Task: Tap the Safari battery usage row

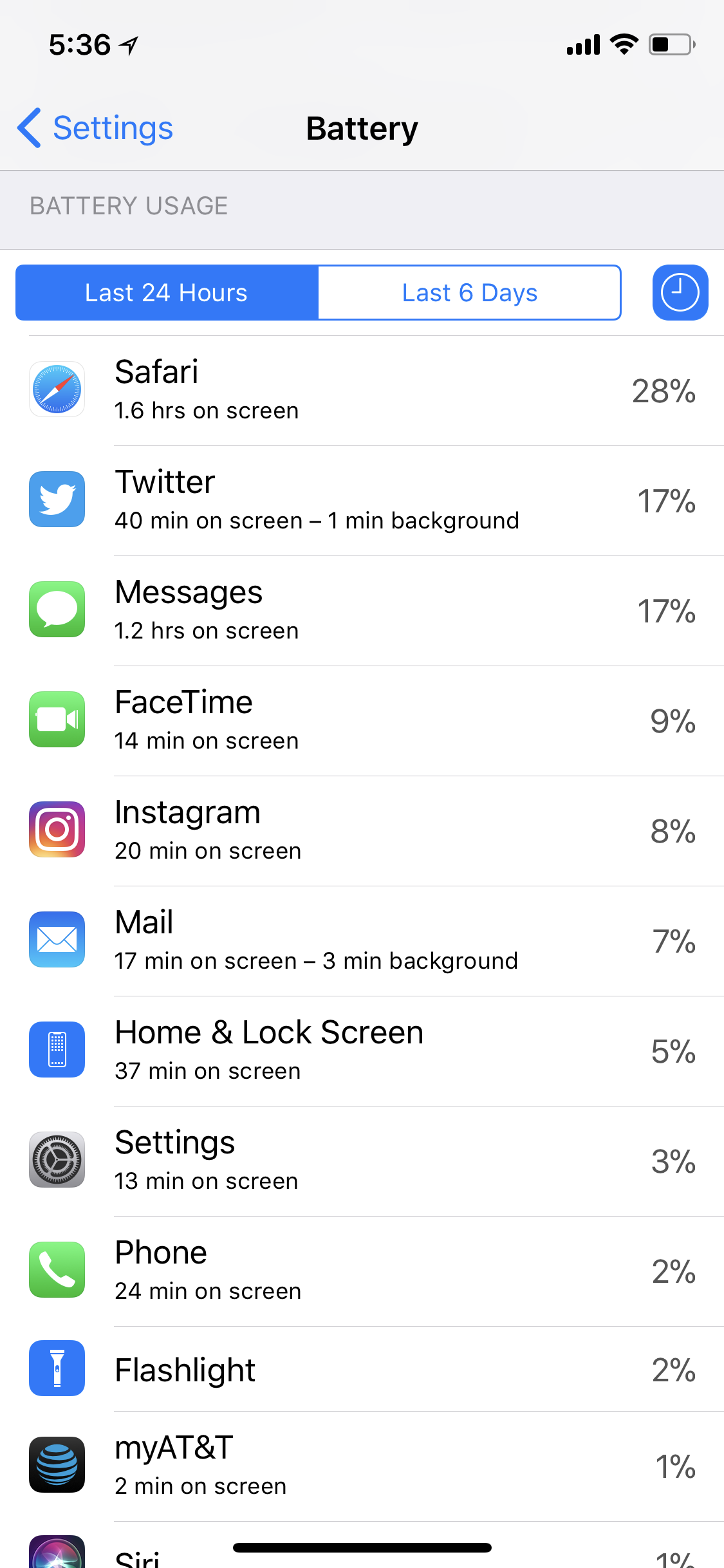Action: [x=362, y=391]
